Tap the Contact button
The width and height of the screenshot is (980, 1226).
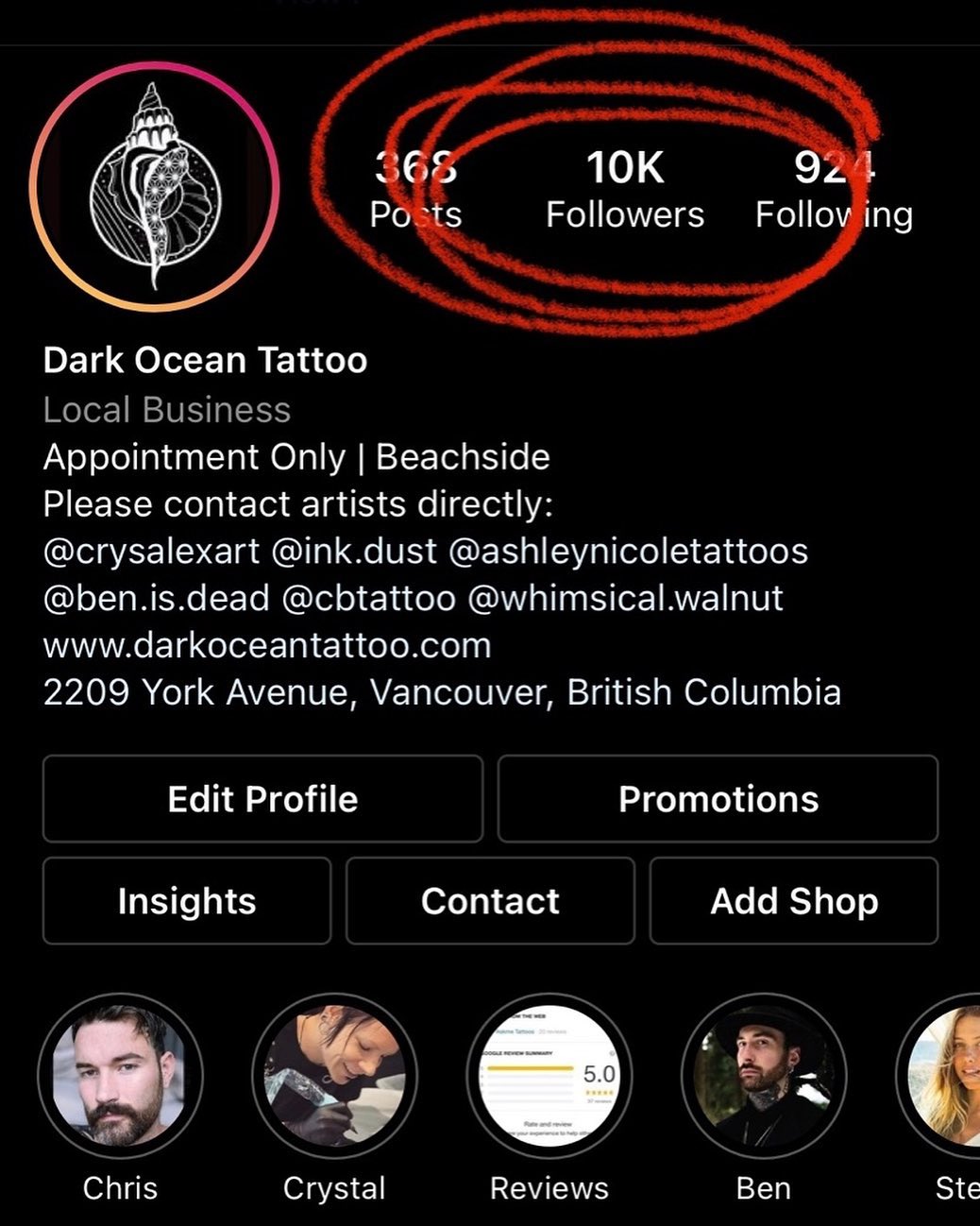coord(490,901)
